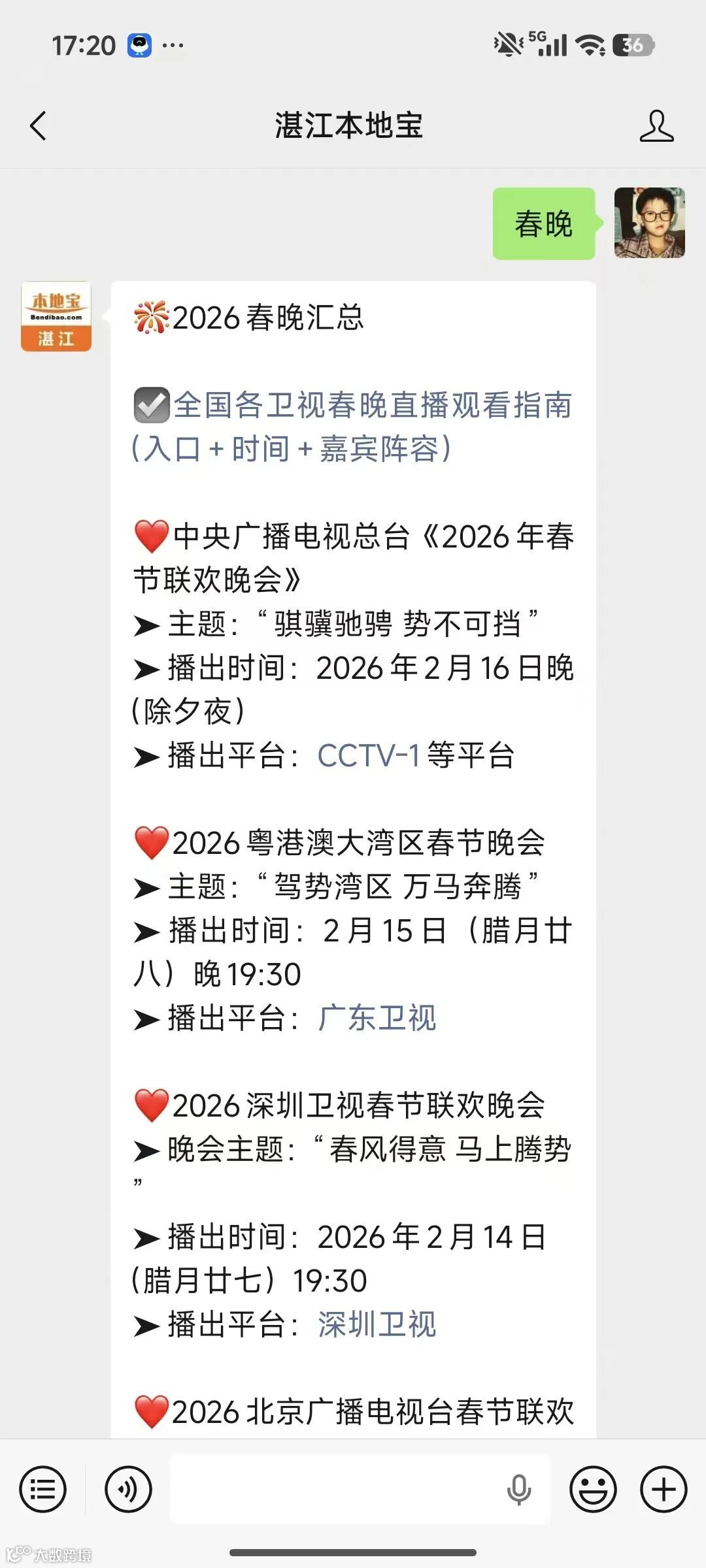
Task: Open the 广东卫视 link
Action: click(x=377, y=1018)
